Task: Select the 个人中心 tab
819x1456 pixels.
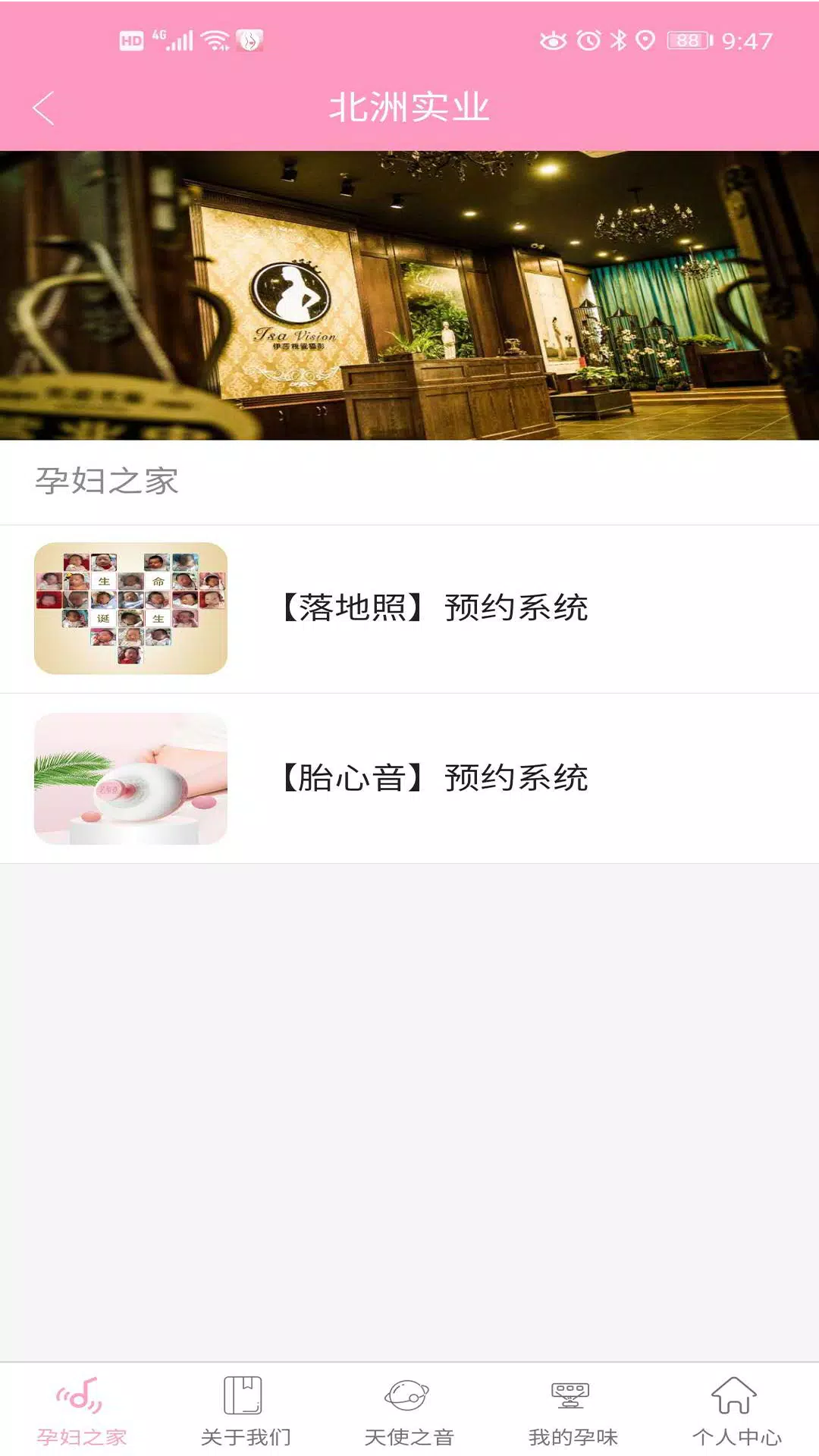Action: click(736, 1409)
